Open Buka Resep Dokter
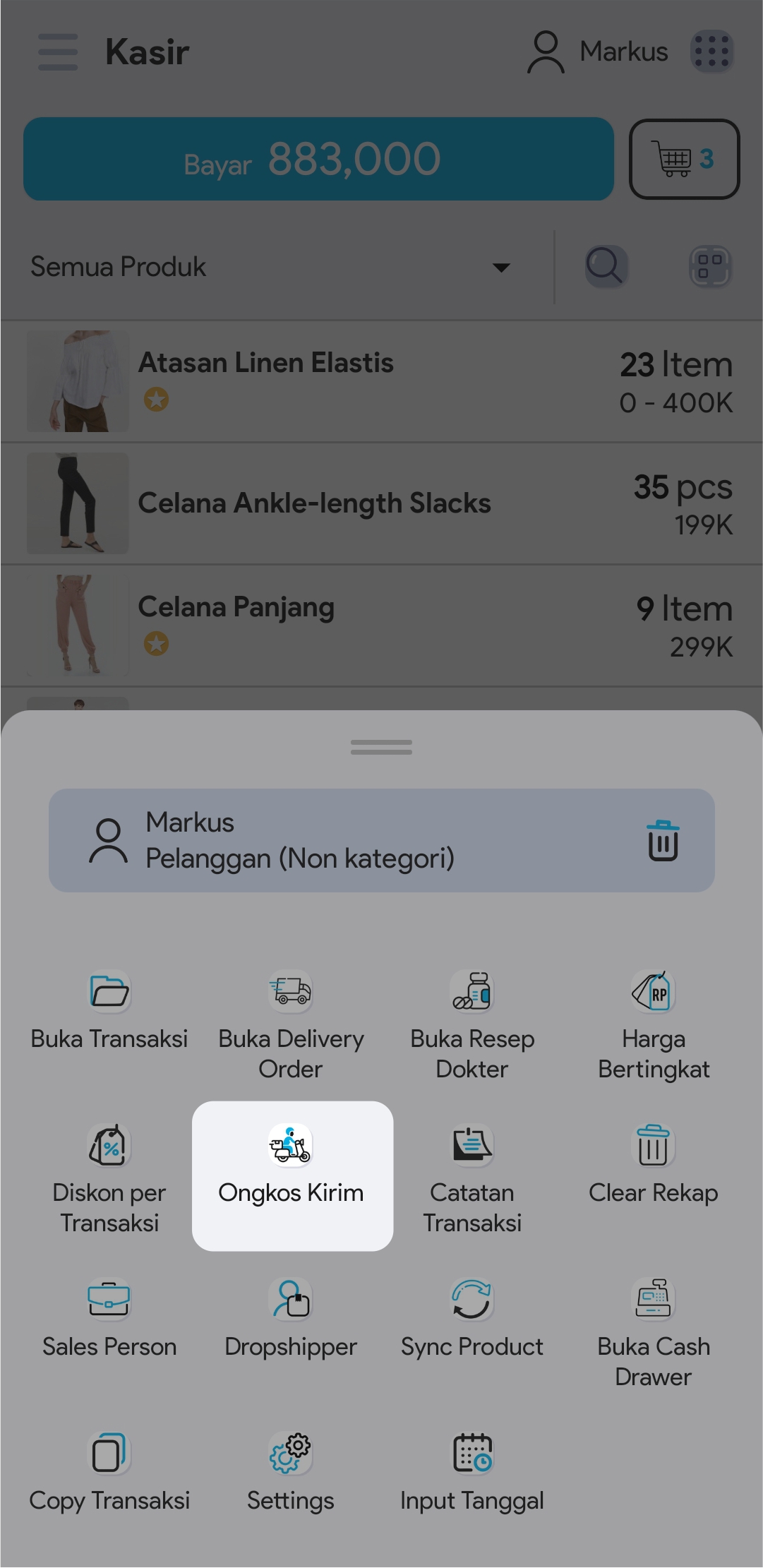 point(472,1024)
